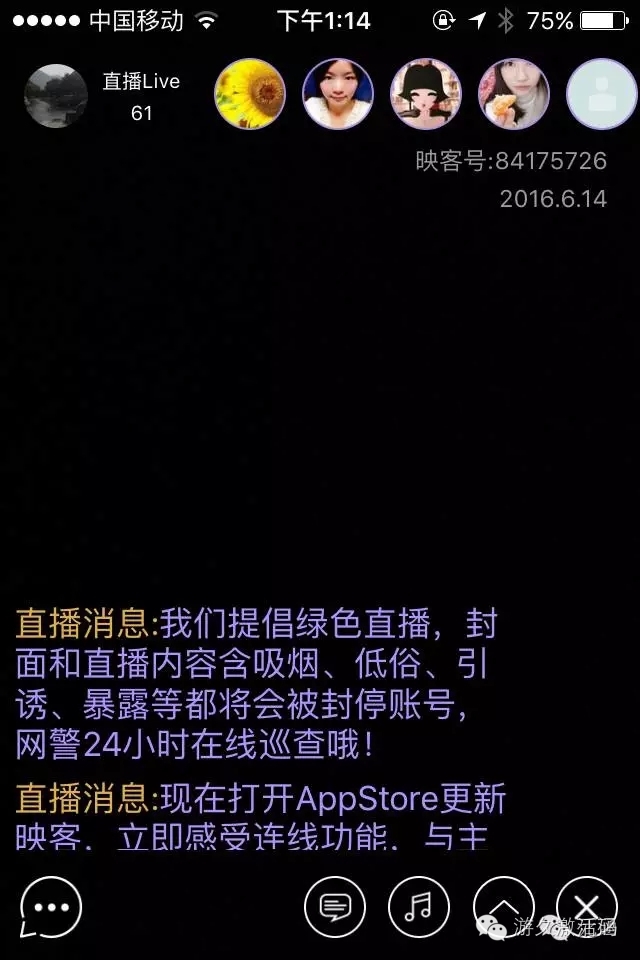View the viewer with the woman's selfie avatar
Image resolution: width=640 pixels, height=960 pixels.
[x=338, y=94]
